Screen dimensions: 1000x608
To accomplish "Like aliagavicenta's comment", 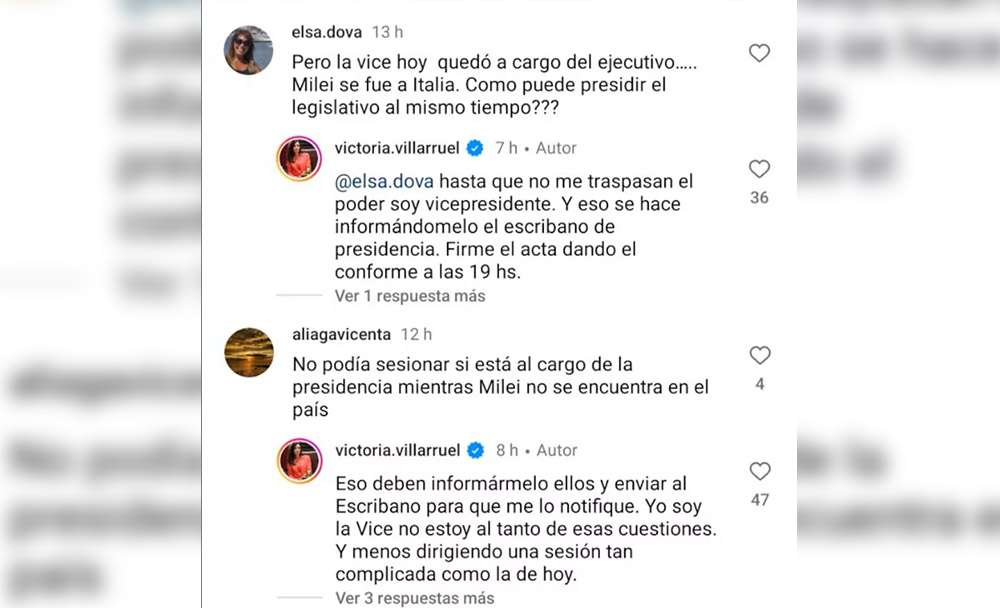I will pyautogui.click(x=759, y=355).
